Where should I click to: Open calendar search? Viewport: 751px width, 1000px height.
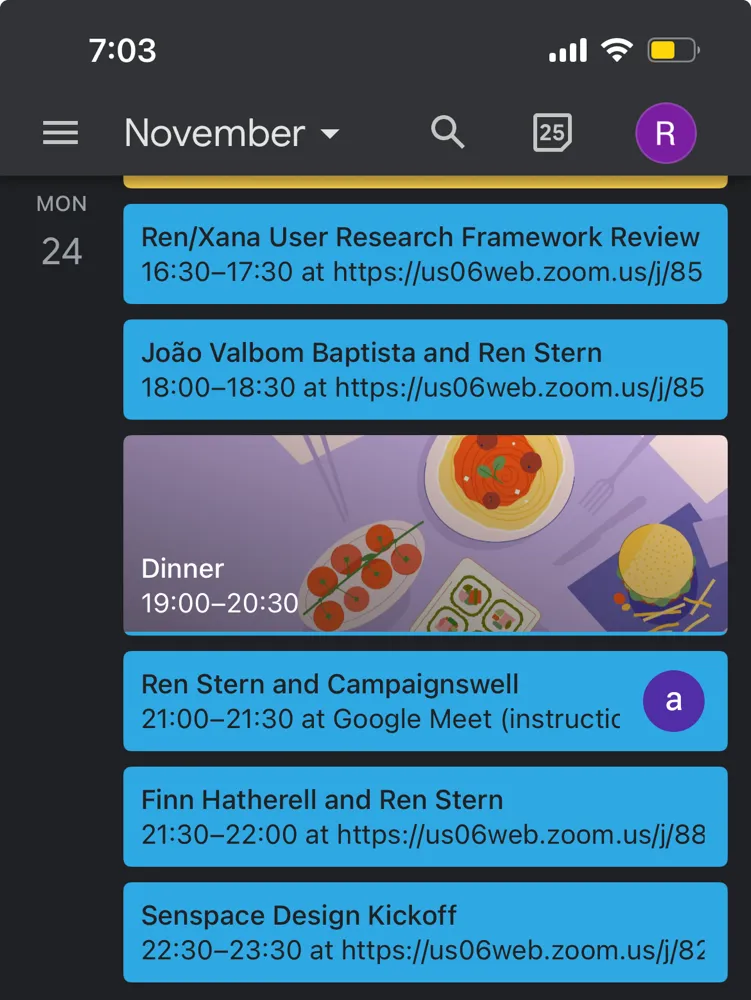click(x=447, y=132)
